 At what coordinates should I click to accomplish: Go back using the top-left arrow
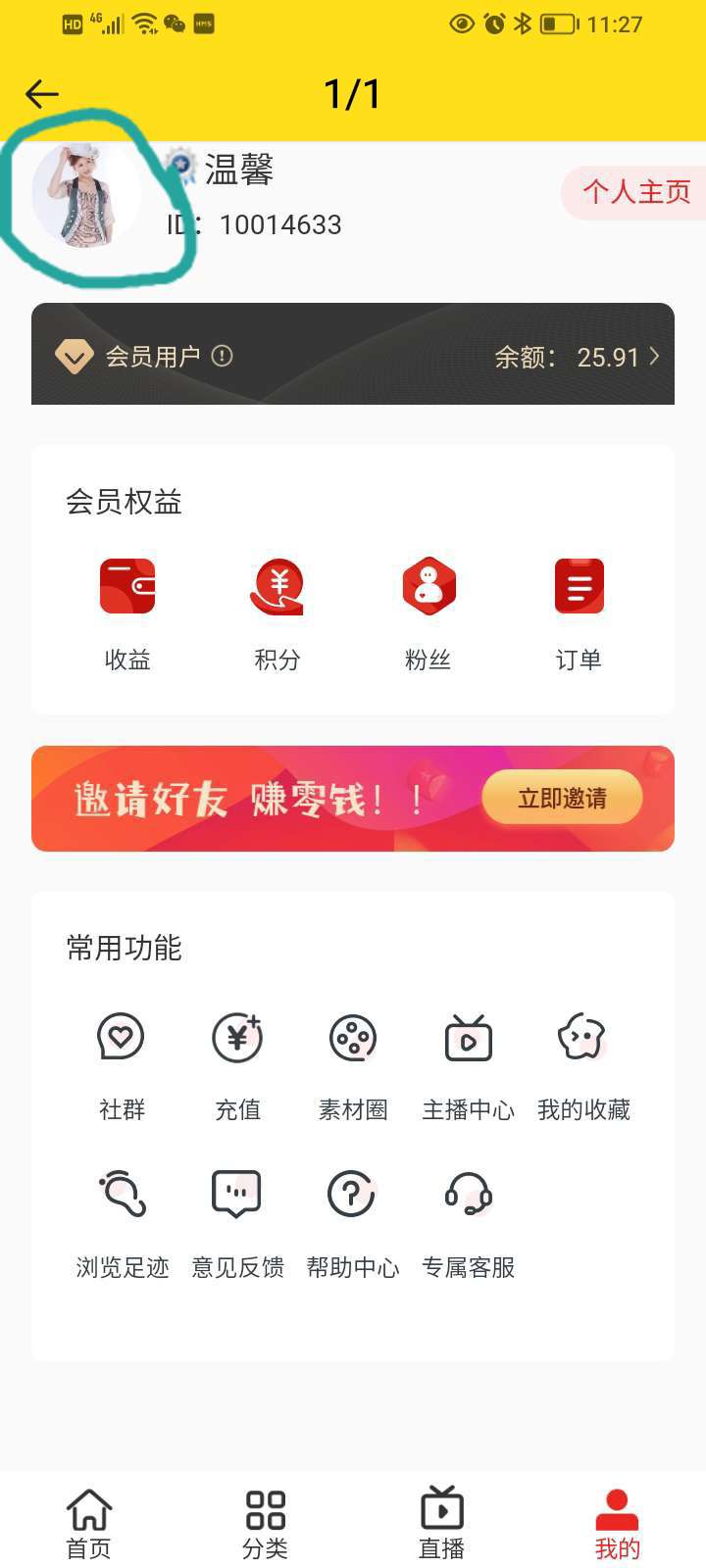click(x=42, y=94)
